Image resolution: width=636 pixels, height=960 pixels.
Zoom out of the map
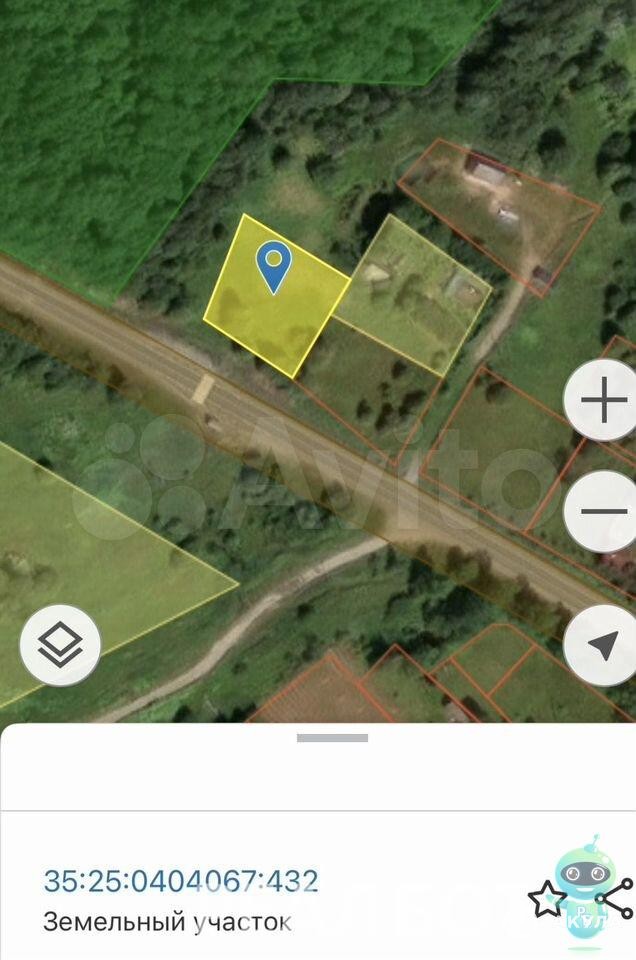(602, 511)
